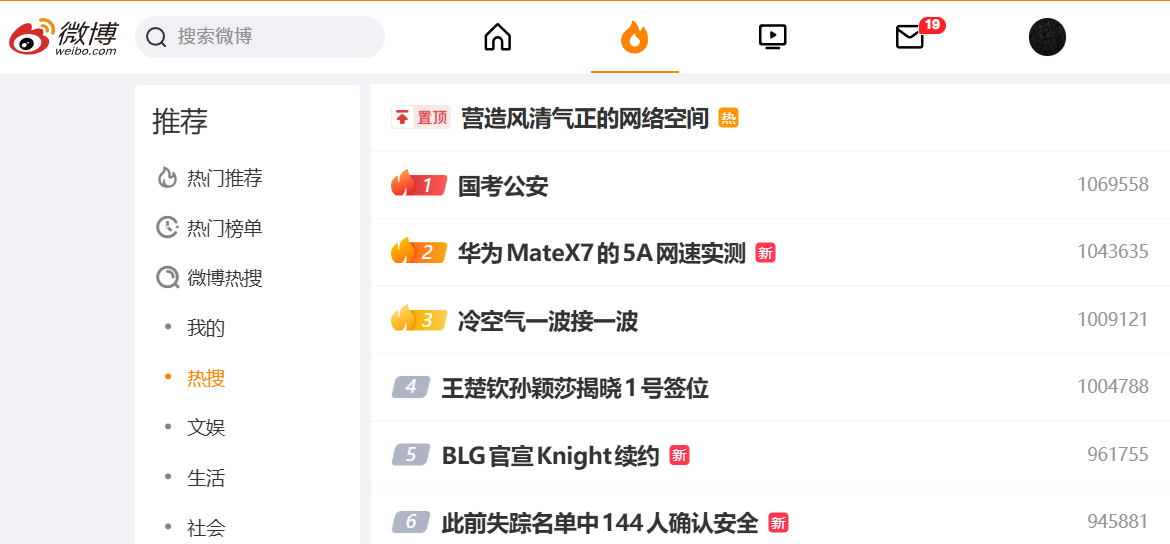Open pinned topic 营造风清气正的网络空间
Image resolution: width=1170 pixels, height=544 pixels.
tap(584, 118)
